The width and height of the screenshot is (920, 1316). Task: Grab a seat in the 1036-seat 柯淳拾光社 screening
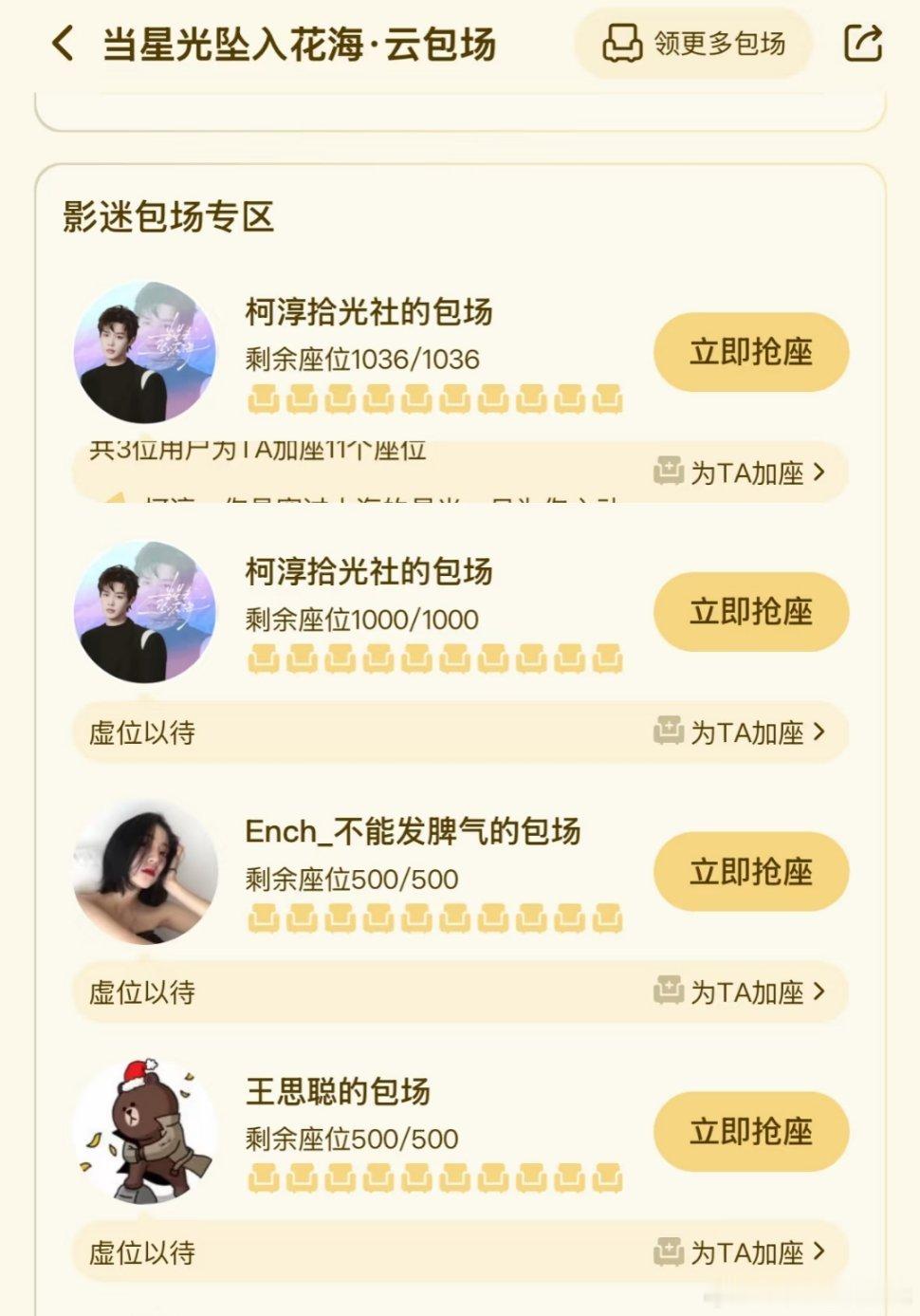click(x=750, y=352)
